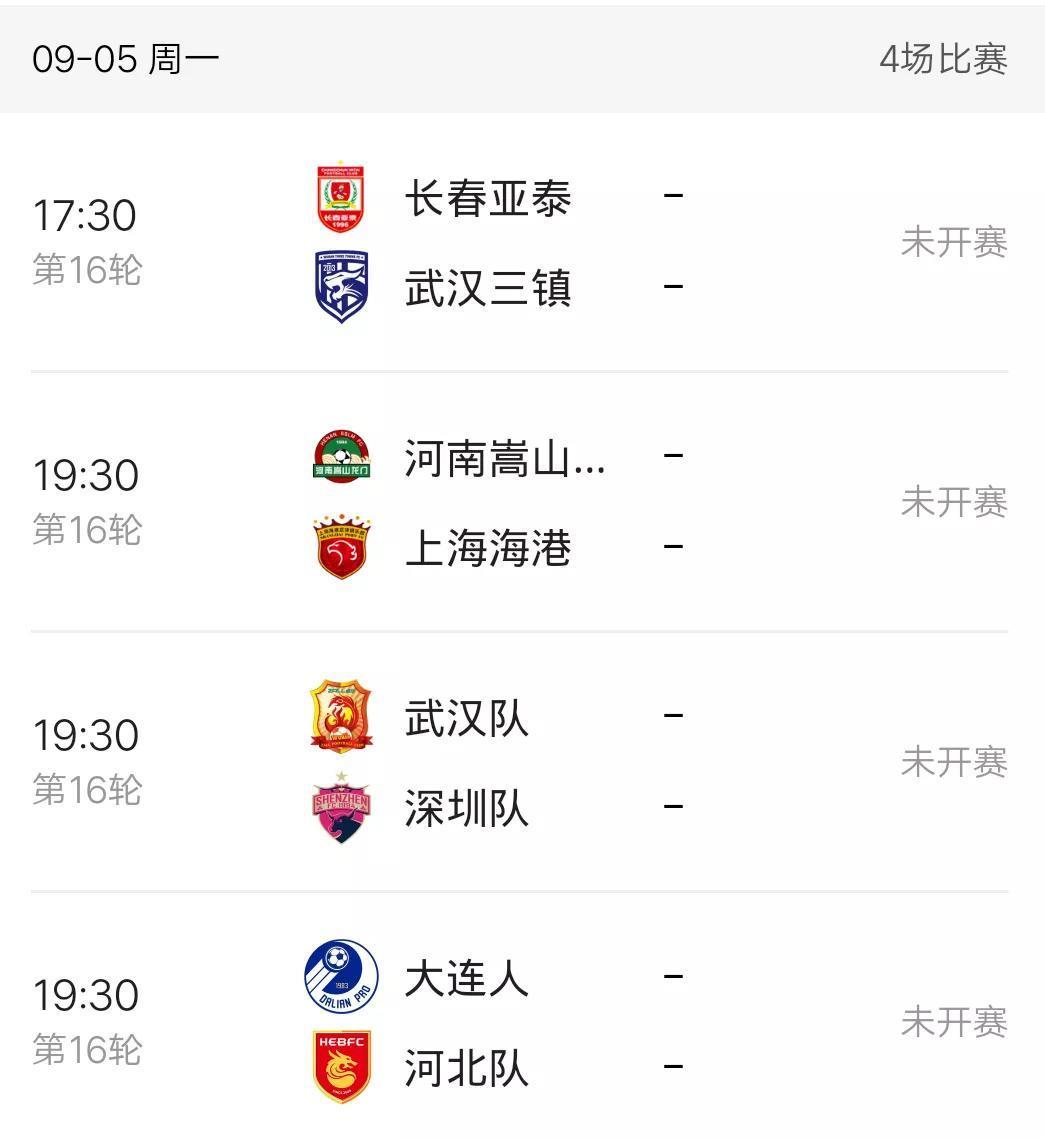Open the 长春亚泰 vs 武汉三镇 match
This screenshot has width=1045, height=1138.
pos(520,243)
